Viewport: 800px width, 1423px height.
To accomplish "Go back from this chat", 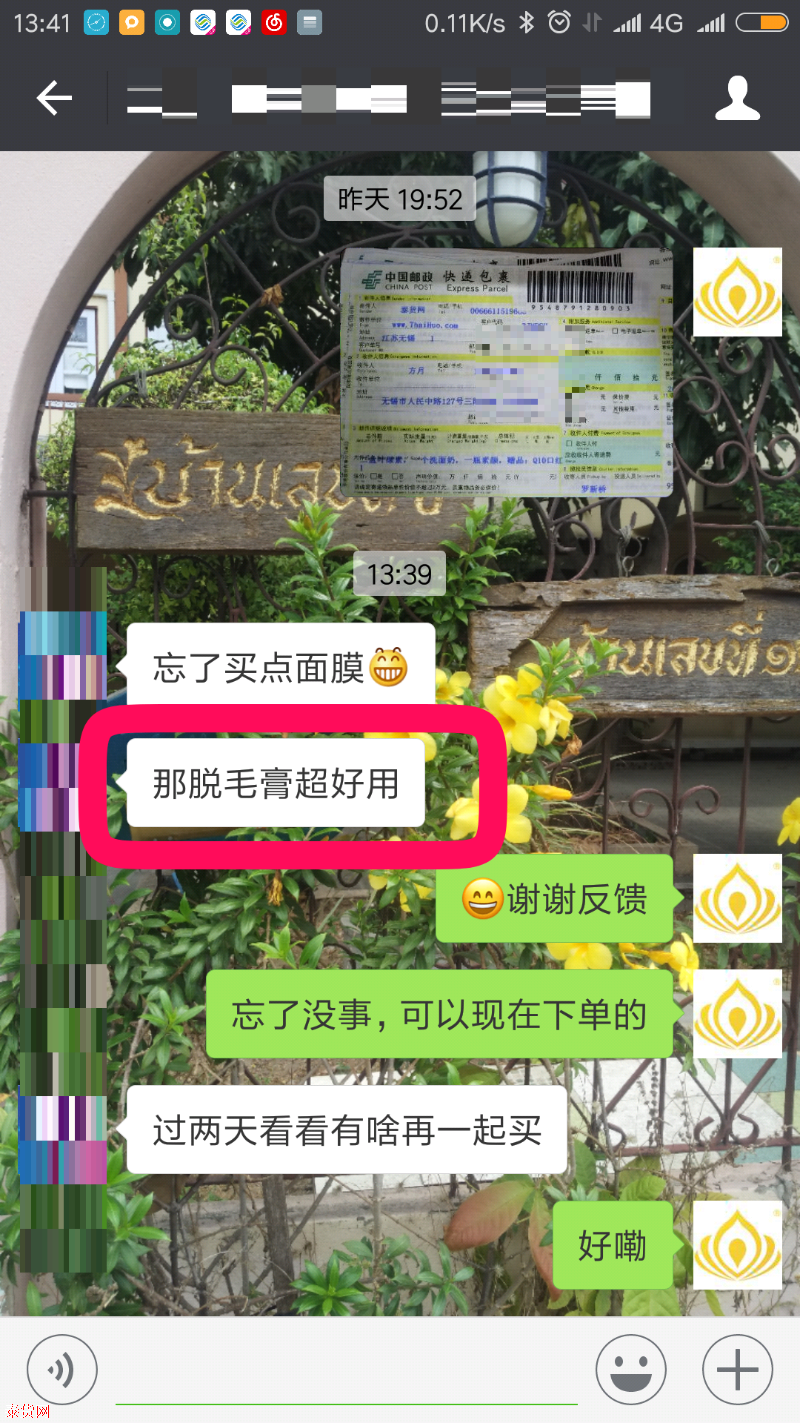I will [54, 98].
